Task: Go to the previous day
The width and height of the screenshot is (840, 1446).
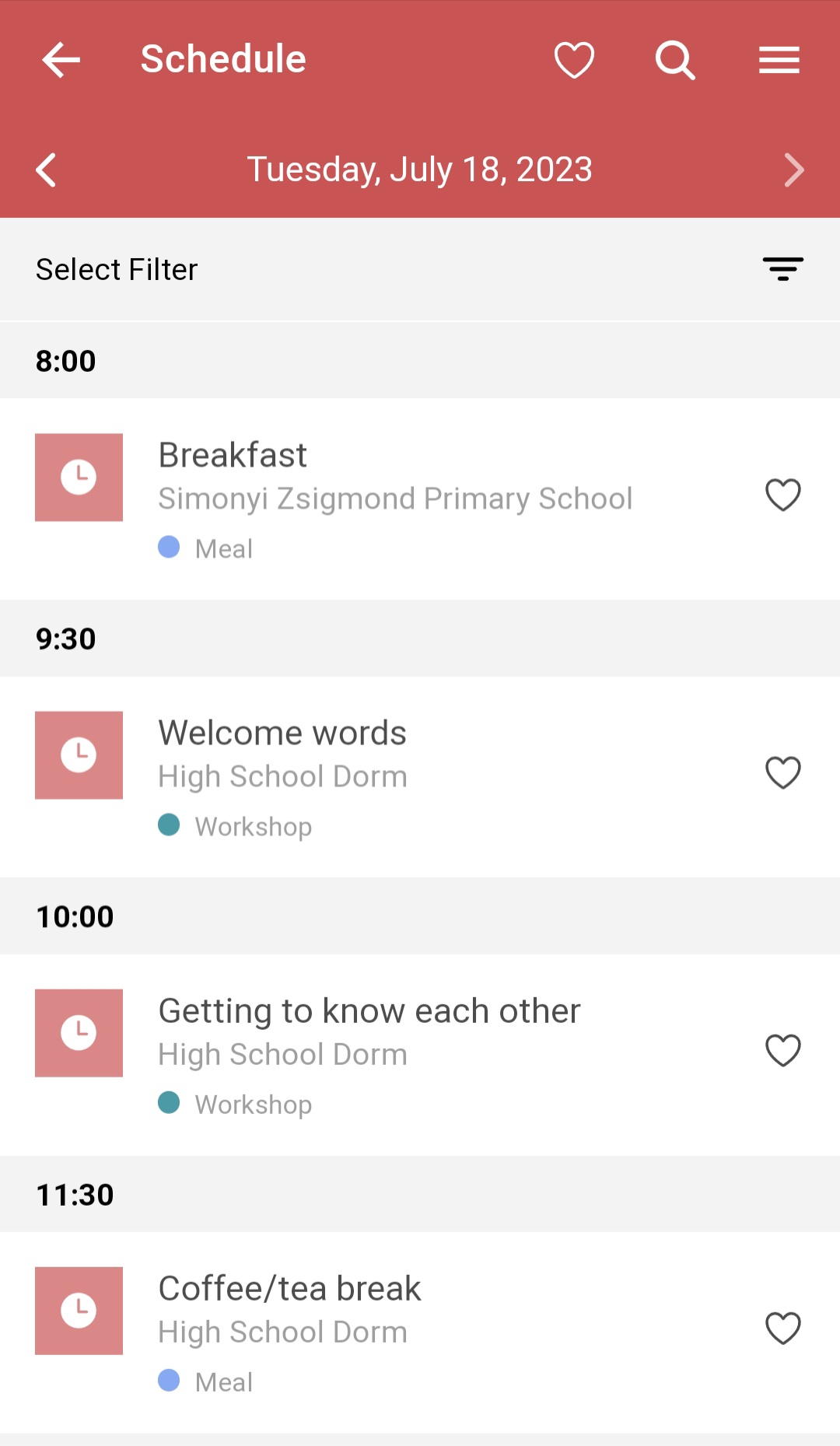Action: [x=47, y=170]
